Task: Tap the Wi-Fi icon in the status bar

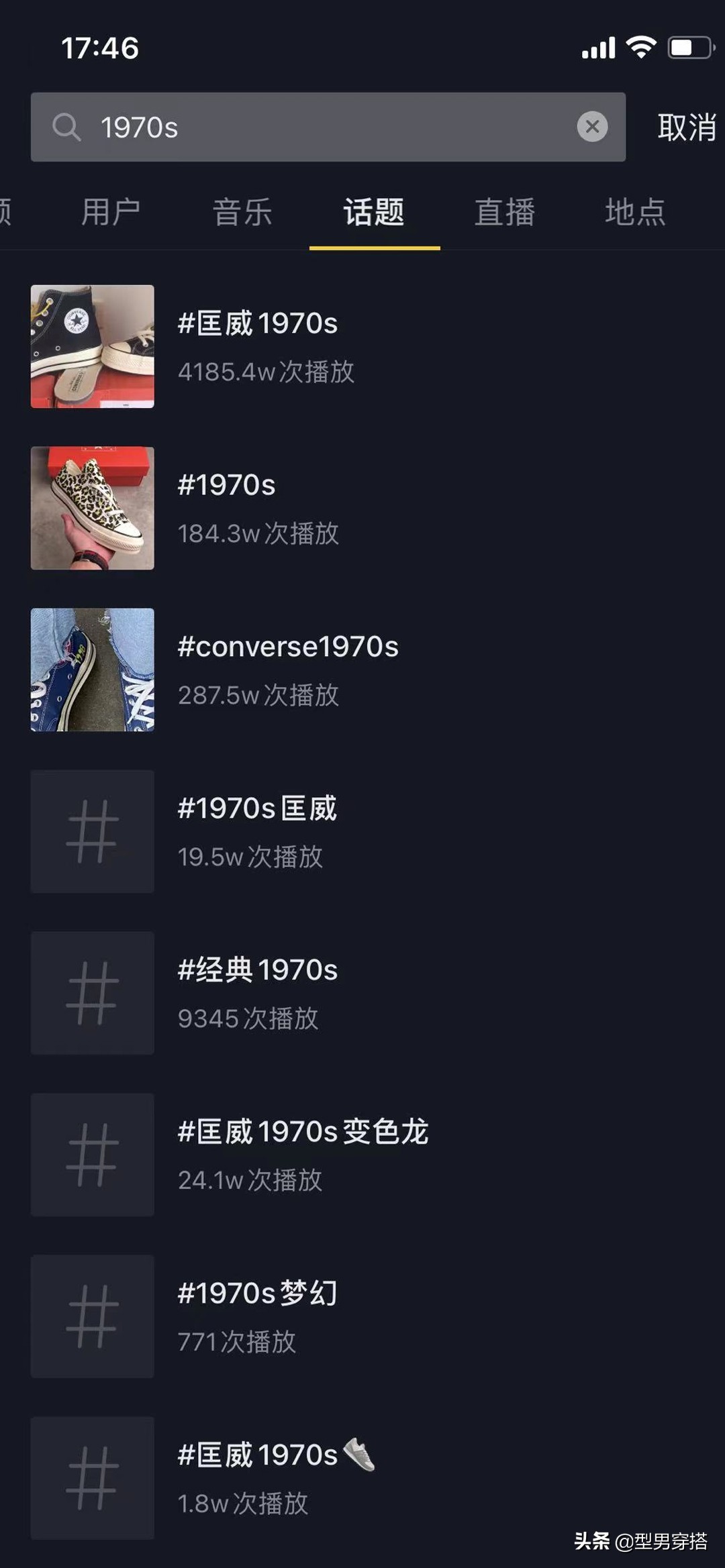Action: 641,47
